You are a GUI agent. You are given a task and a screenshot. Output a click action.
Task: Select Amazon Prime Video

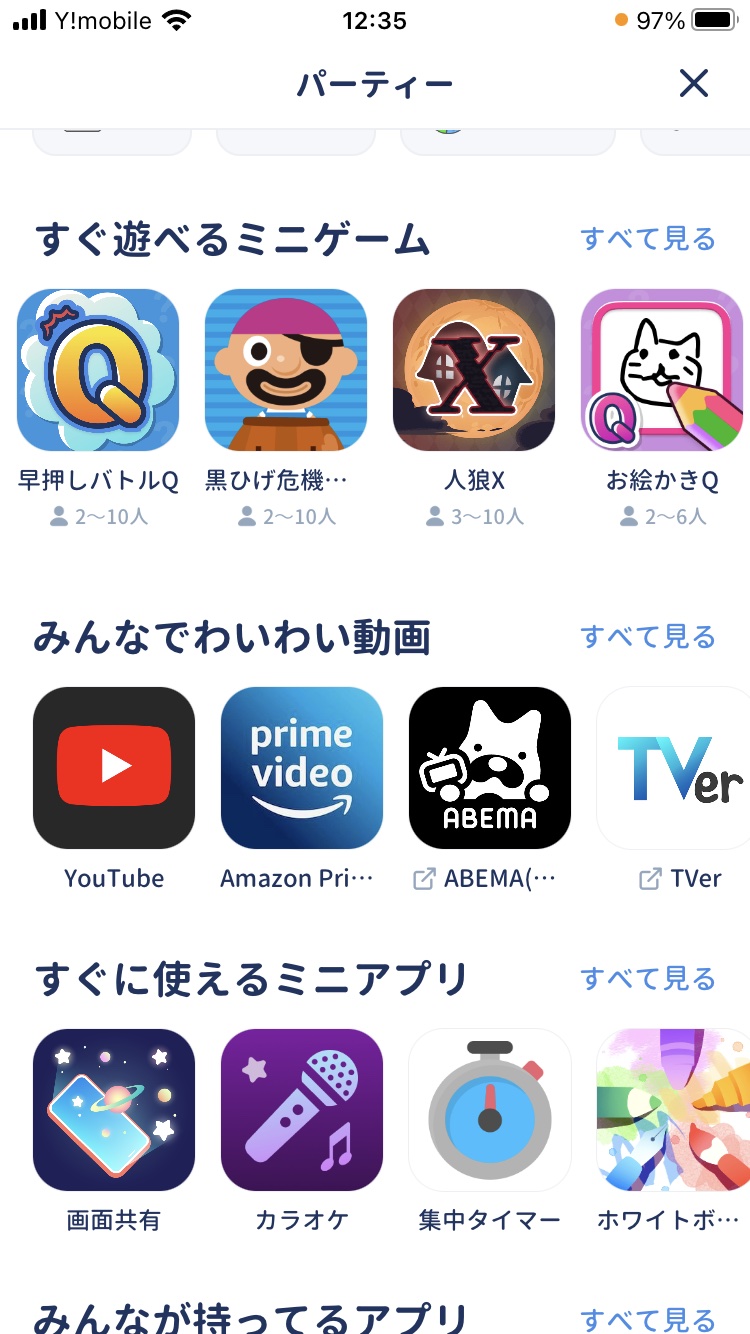pyautogui.click(x=302, y=768)
